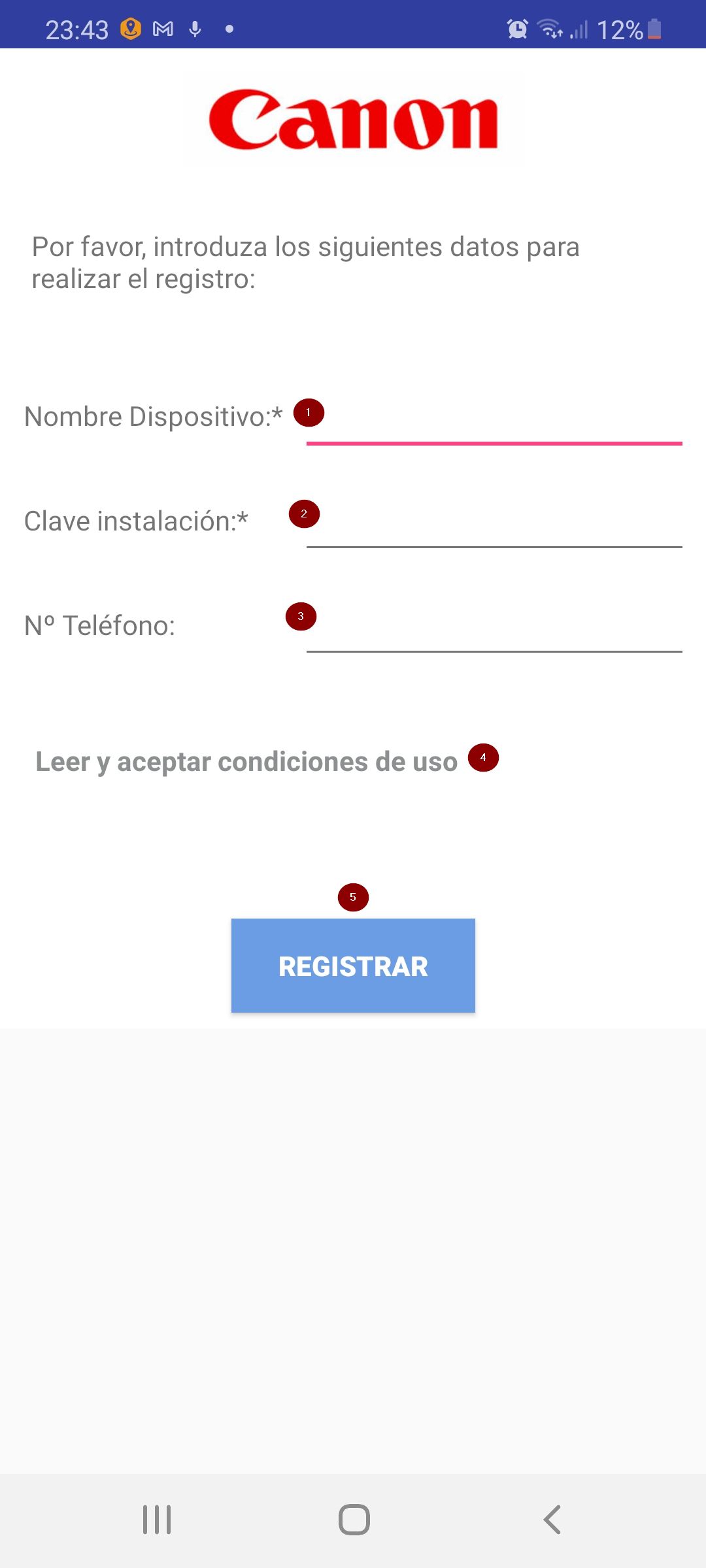
Task: Tap the Nº Teléfono input field
Action: point(494,629)
